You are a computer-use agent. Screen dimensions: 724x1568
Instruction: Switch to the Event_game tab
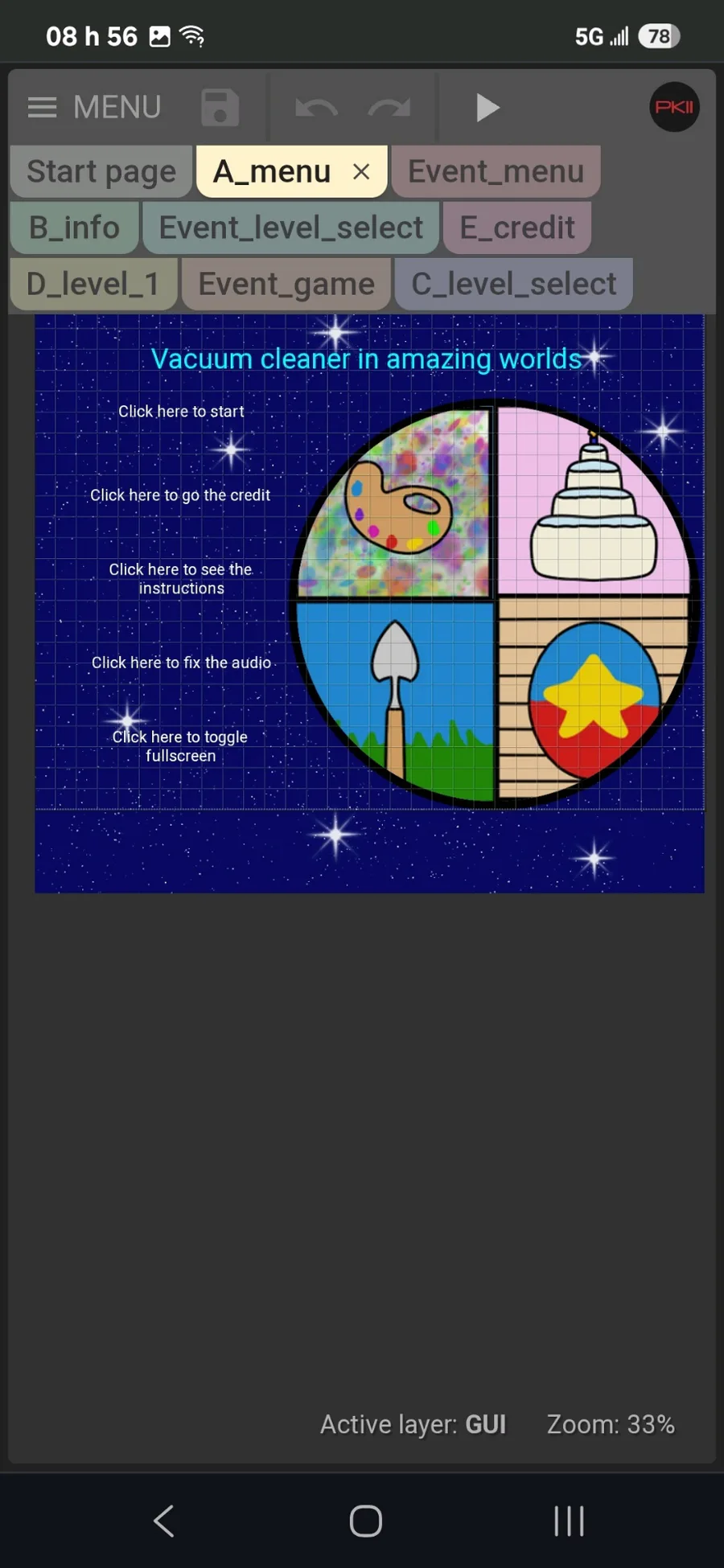tap(286, 284)
